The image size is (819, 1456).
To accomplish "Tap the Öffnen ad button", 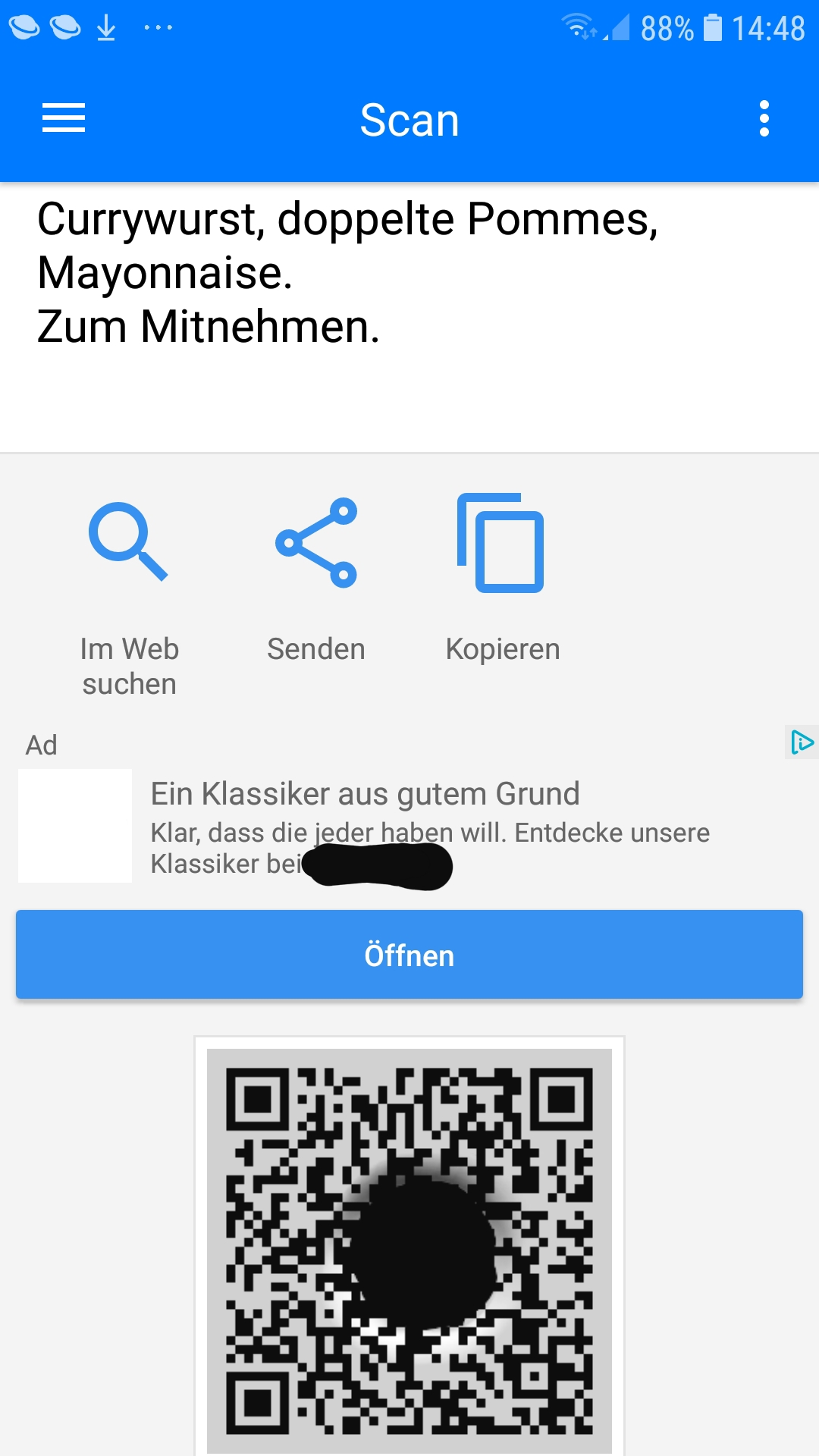I will click(x=409, y=955).
